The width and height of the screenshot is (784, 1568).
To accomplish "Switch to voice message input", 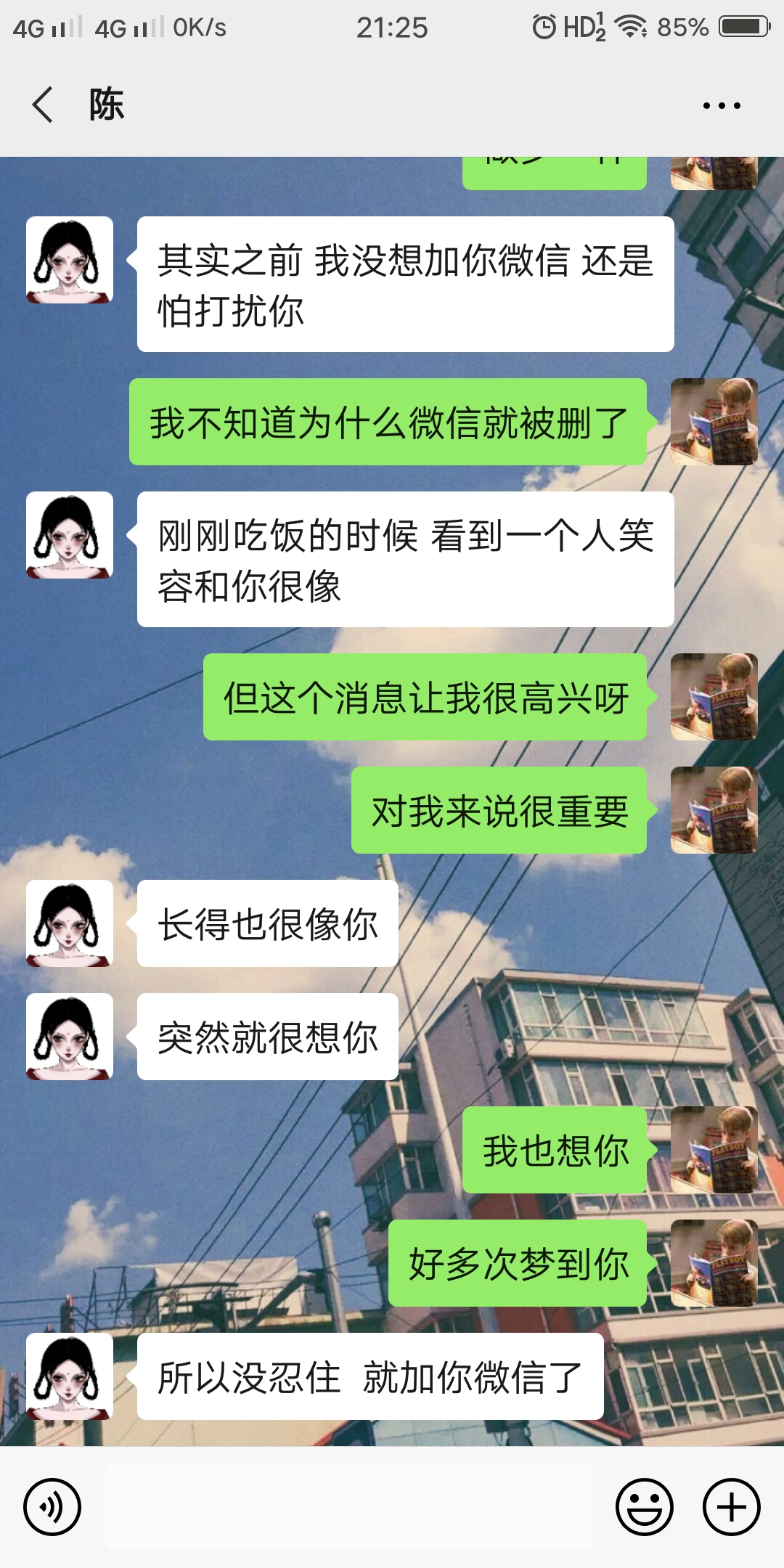I will (52, 1507).
